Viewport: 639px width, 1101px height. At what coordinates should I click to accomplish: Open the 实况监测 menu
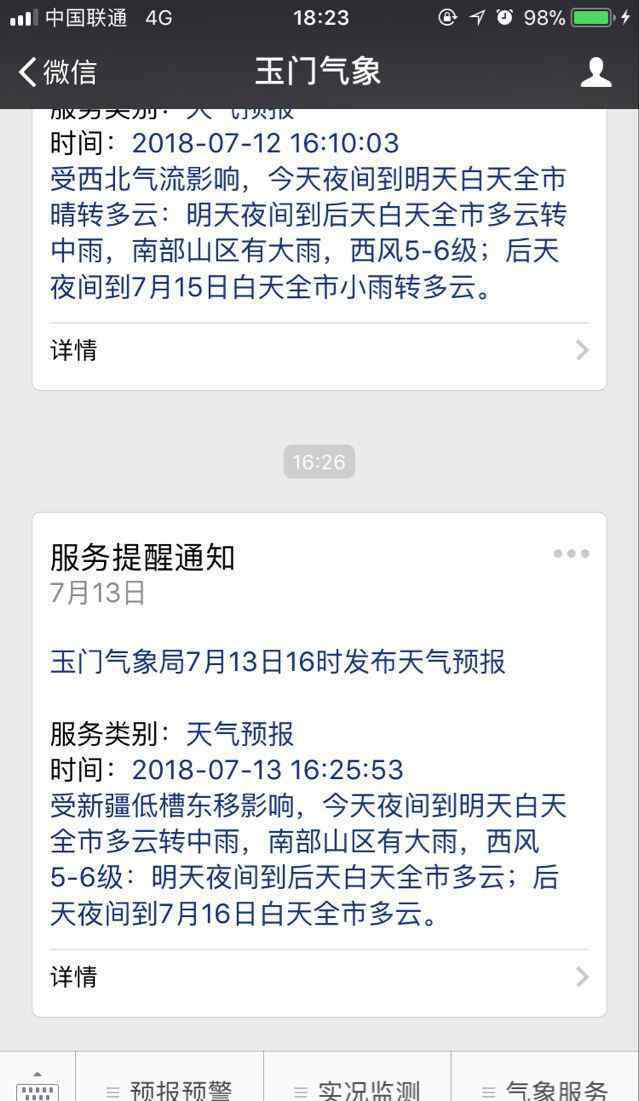click(357, 1088)
